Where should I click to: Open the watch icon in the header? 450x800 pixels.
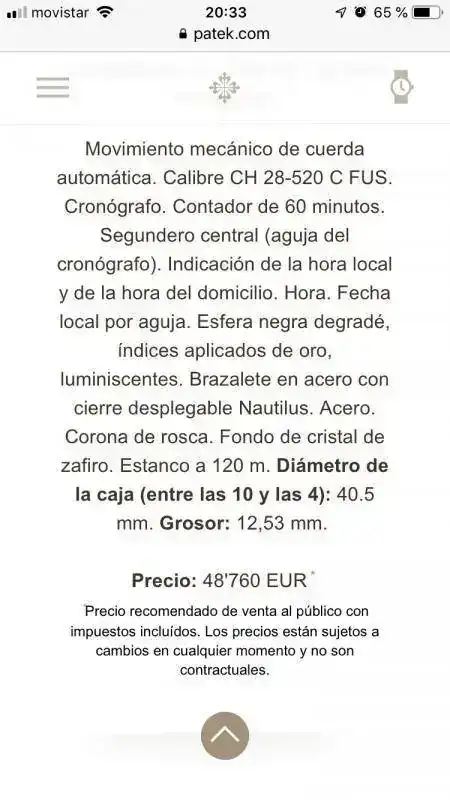pyautogui.click(x=402, y=87)
